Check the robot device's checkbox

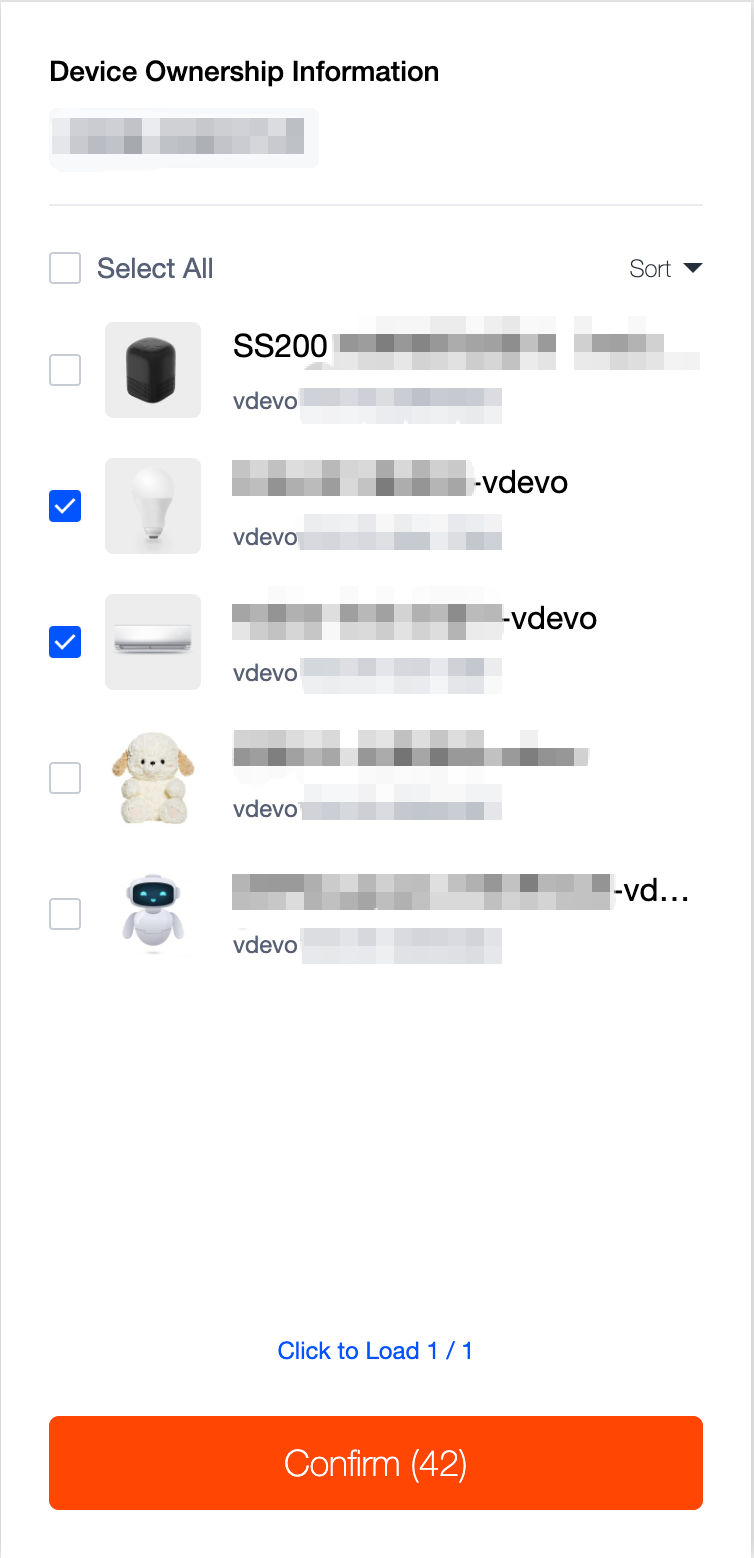pos(64,914)
